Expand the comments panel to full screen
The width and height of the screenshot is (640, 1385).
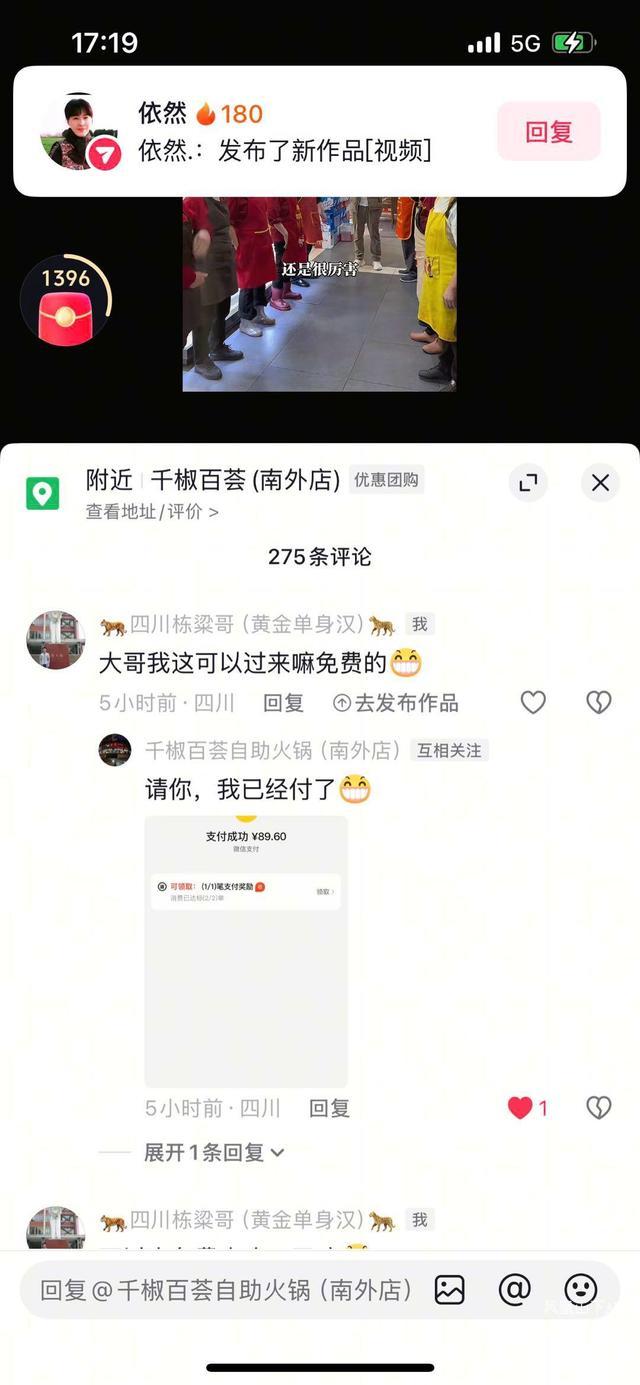(527, 483)
